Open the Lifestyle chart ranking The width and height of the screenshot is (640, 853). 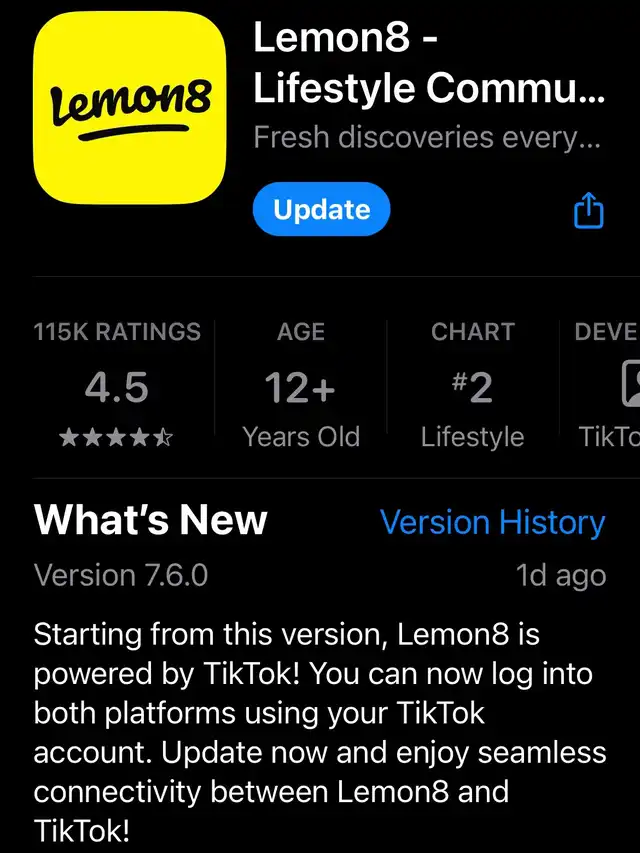[x=472, y=385]
